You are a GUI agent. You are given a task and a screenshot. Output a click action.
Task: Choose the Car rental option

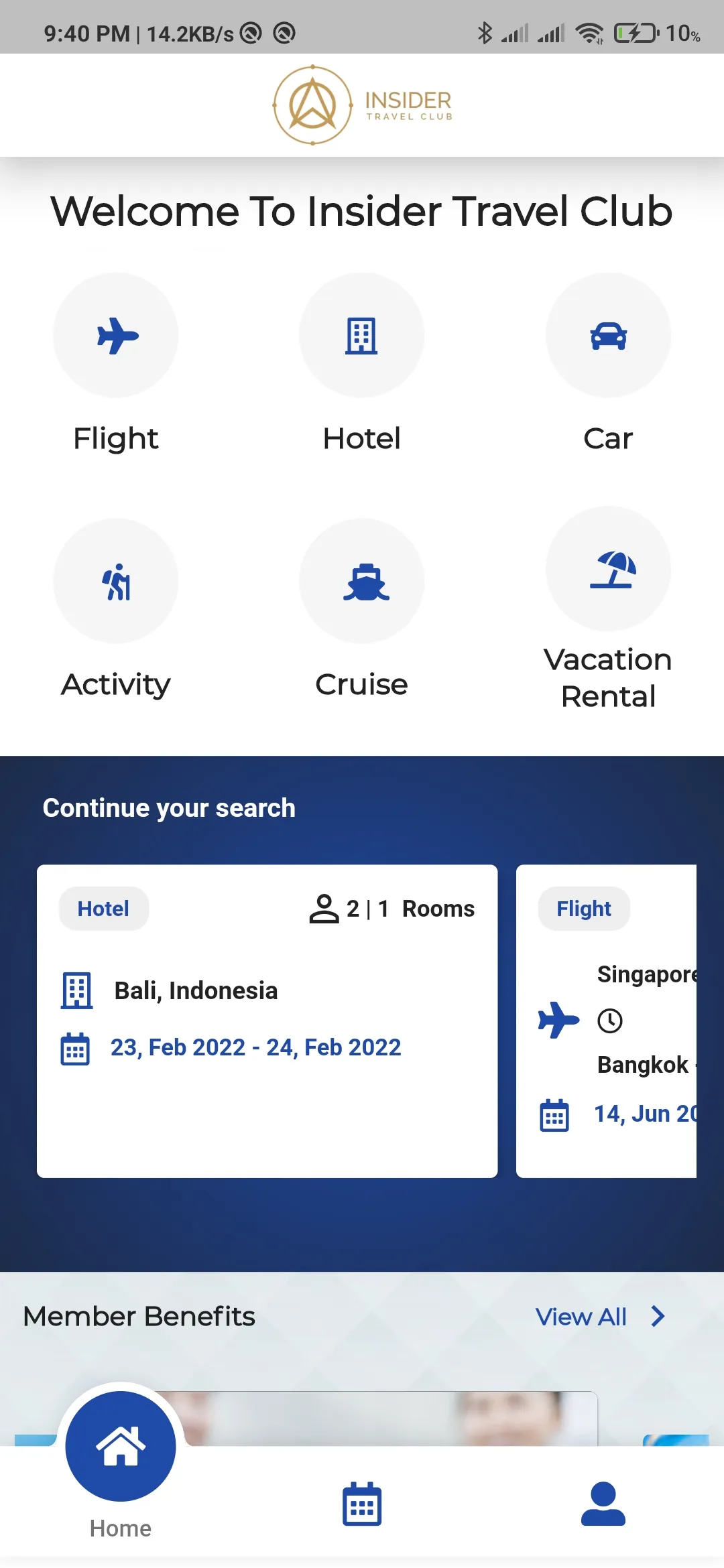click(x=608, y=336)
